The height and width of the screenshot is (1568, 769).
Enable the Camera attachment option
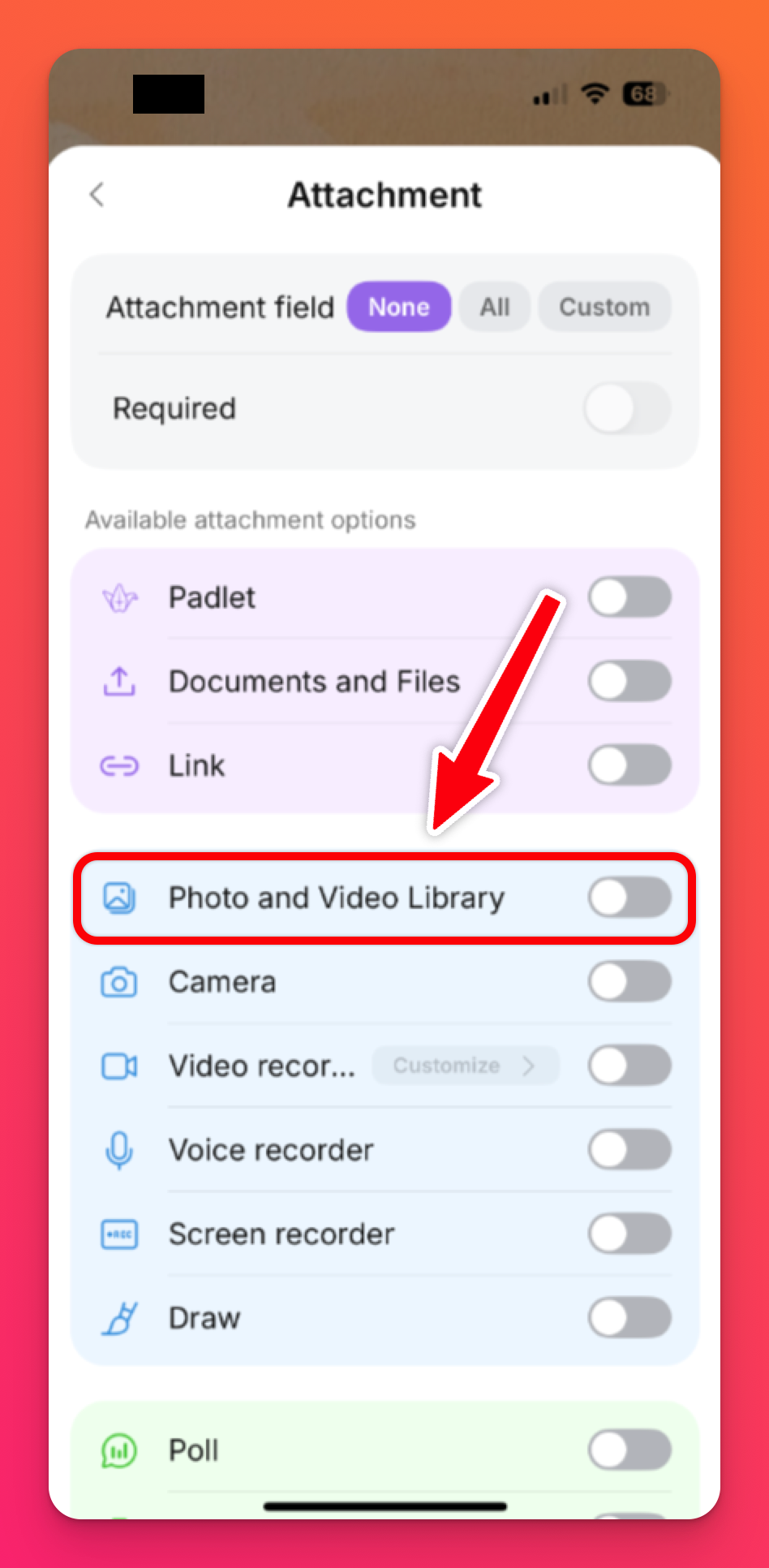tap(629, 982)
